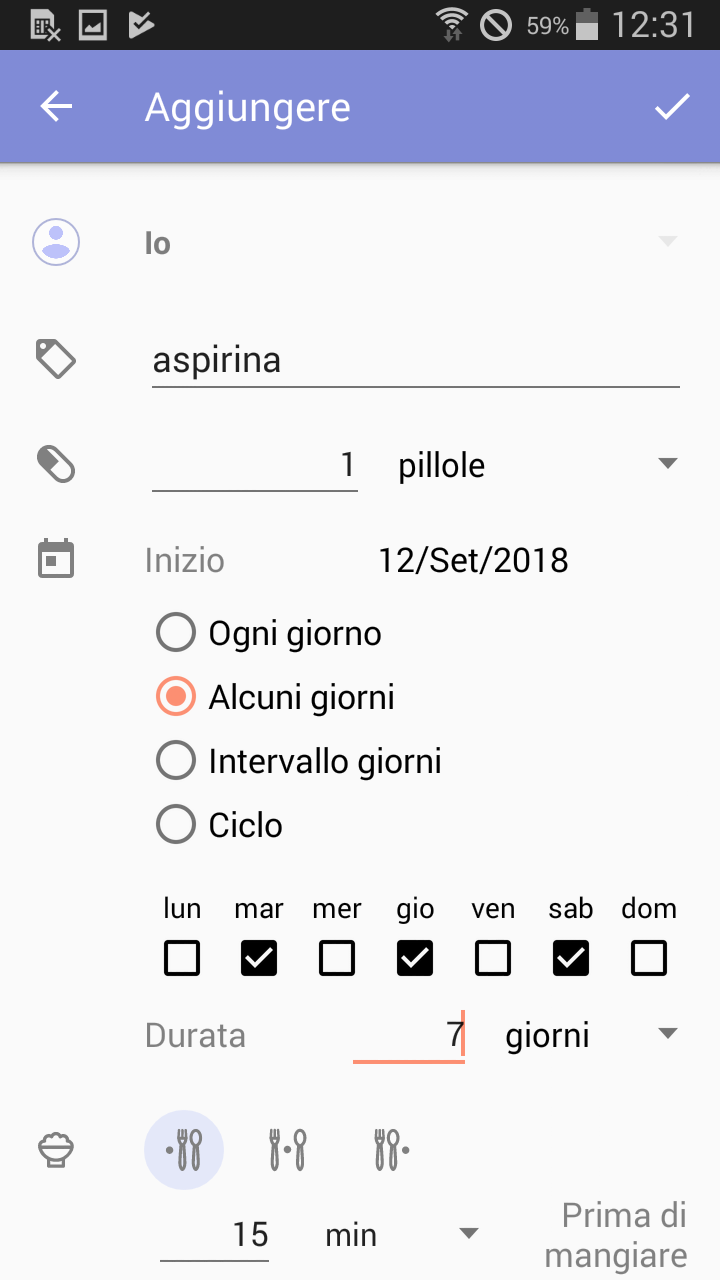Uncheck the mar checkbox
This screenshot has height=1280, width=720.
pos(259,959)
